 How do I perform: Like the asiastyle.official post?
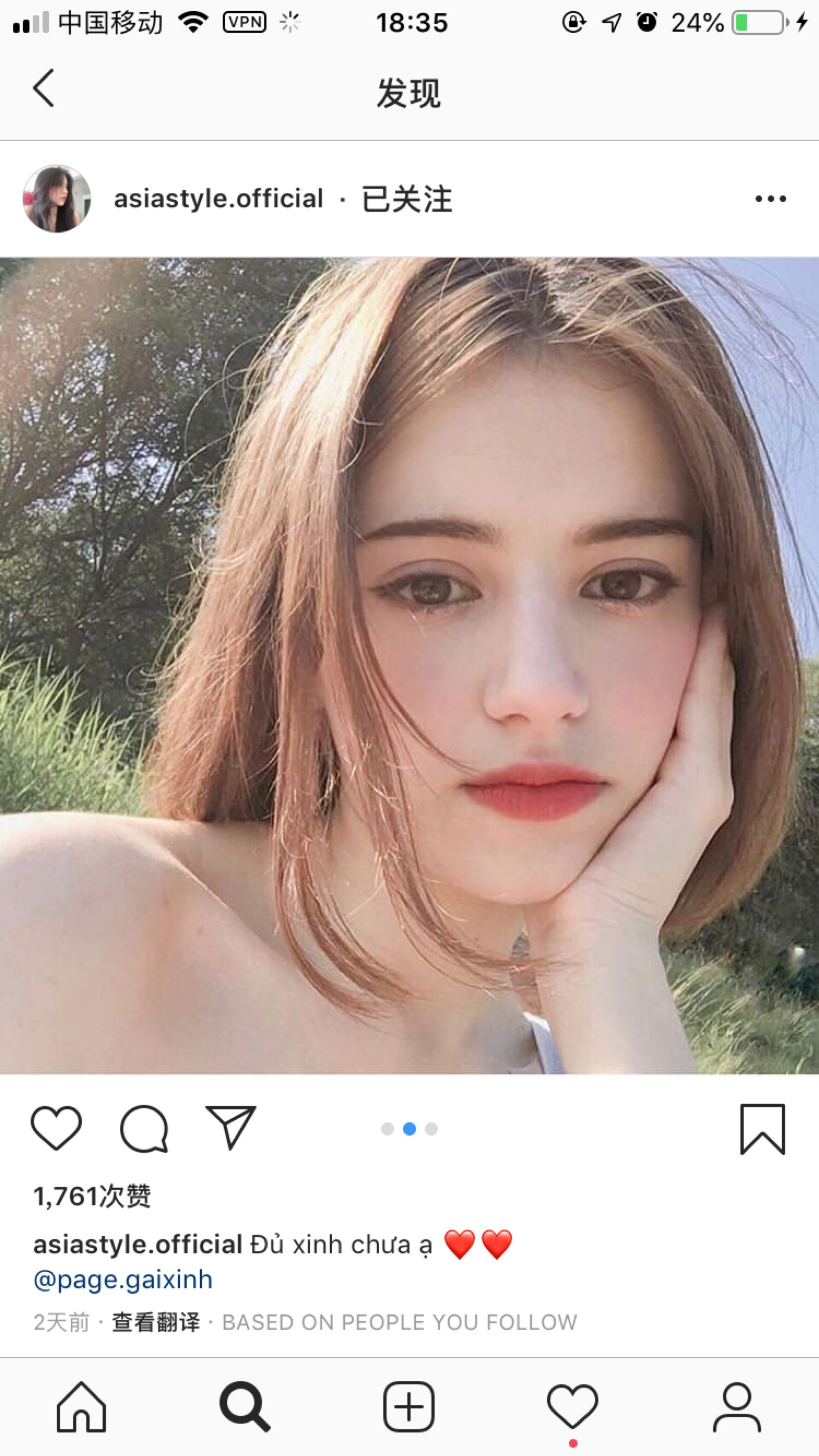56,1129
